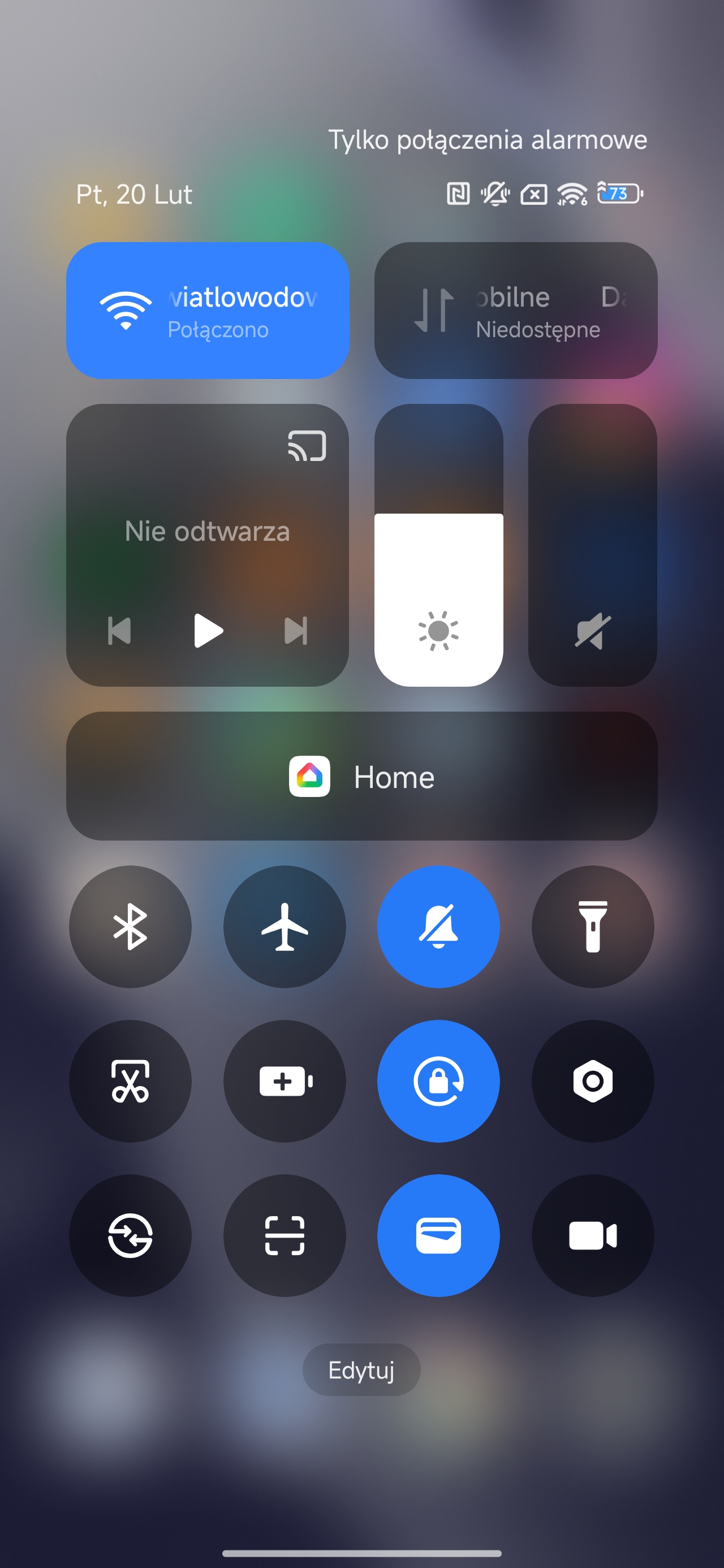Set brightness using the sun slider
724x1568 pixels.
pos(438,545)
